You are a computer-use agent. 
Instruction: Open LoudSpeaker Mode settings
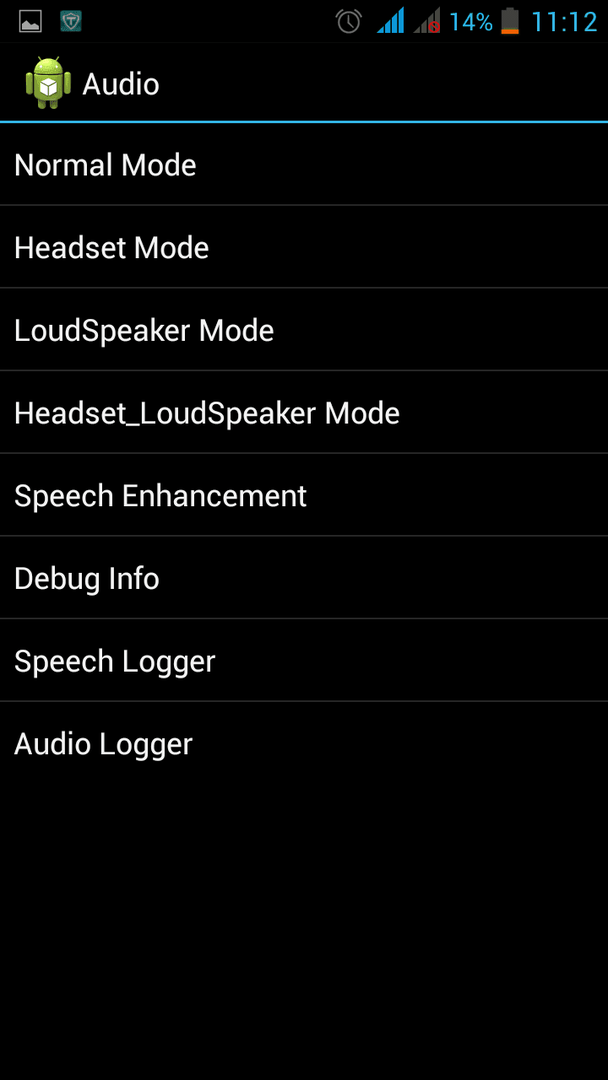pos(304,329)
